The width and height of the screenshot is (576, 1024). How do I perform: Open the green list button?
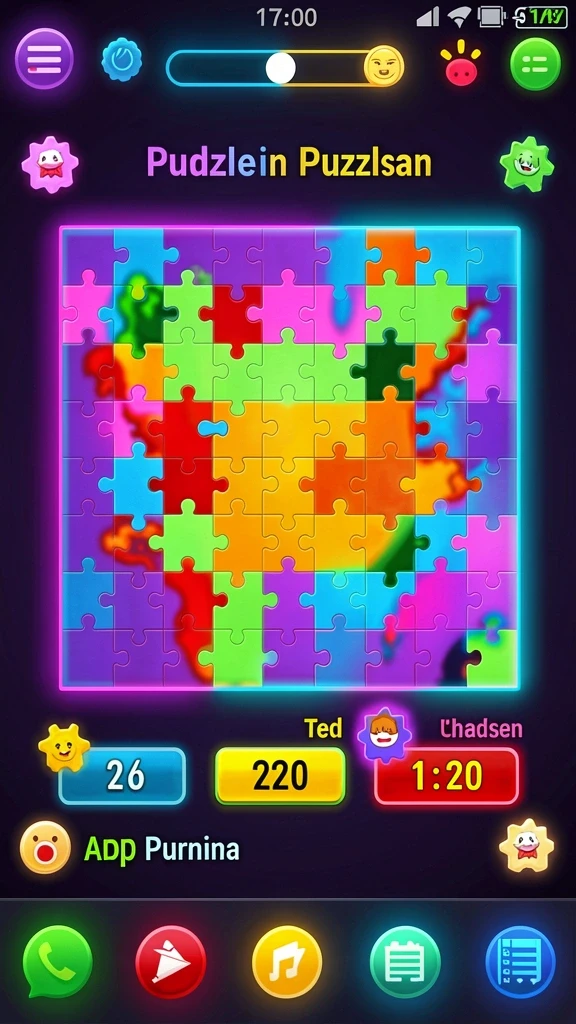coord(535,64)
